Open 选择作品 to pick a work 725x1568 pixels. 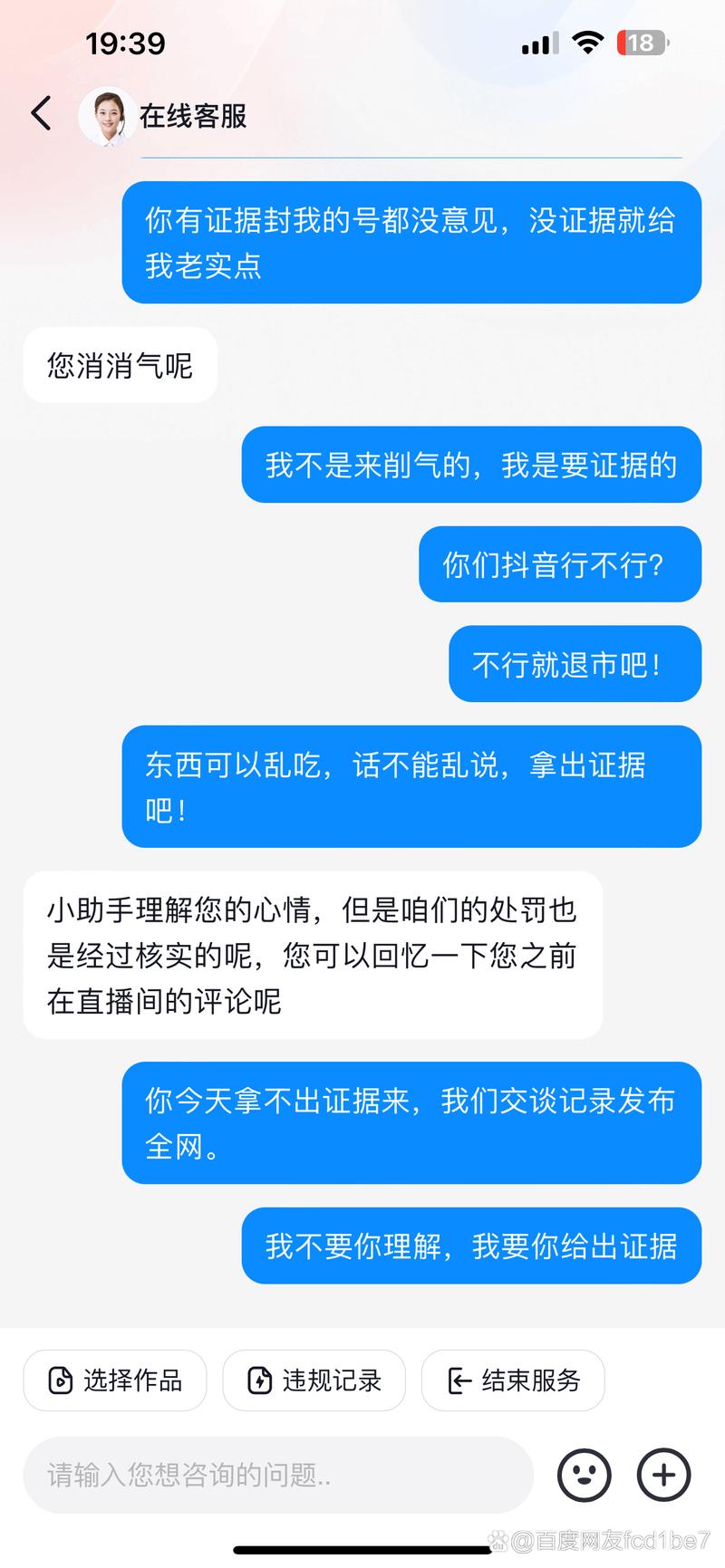(115, 1380)
